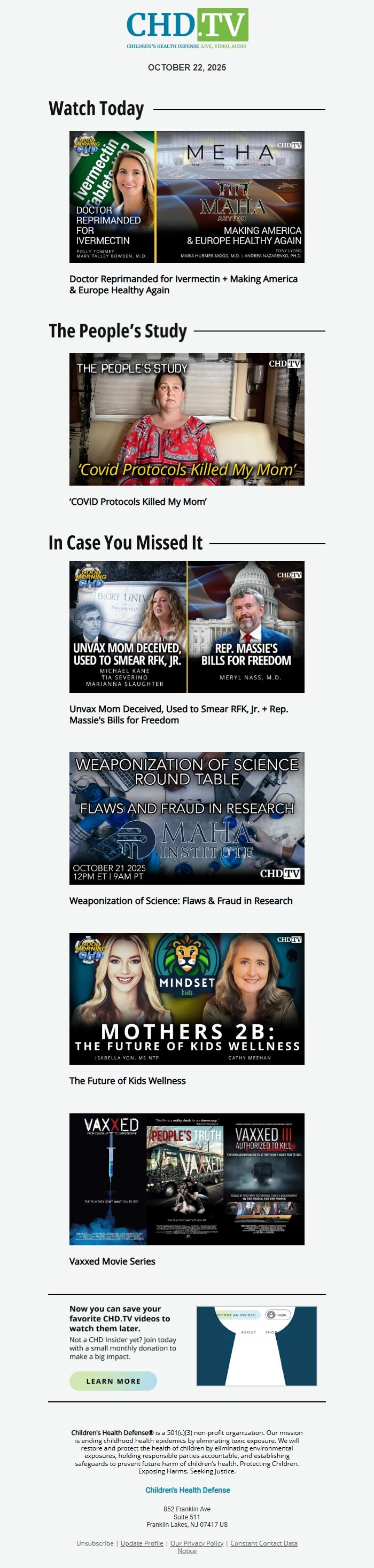Open the Vaxxed Movie Series title link
This screenshot has height=1568, width=374.
coord(112,1261)
